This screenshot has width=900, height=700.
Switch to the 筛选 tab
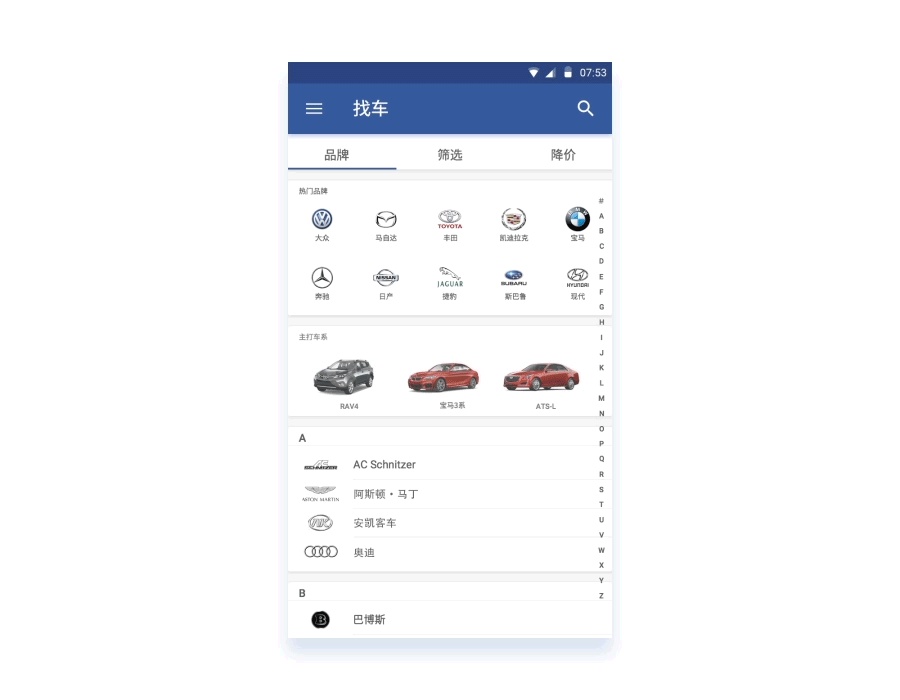coord(449,154)
